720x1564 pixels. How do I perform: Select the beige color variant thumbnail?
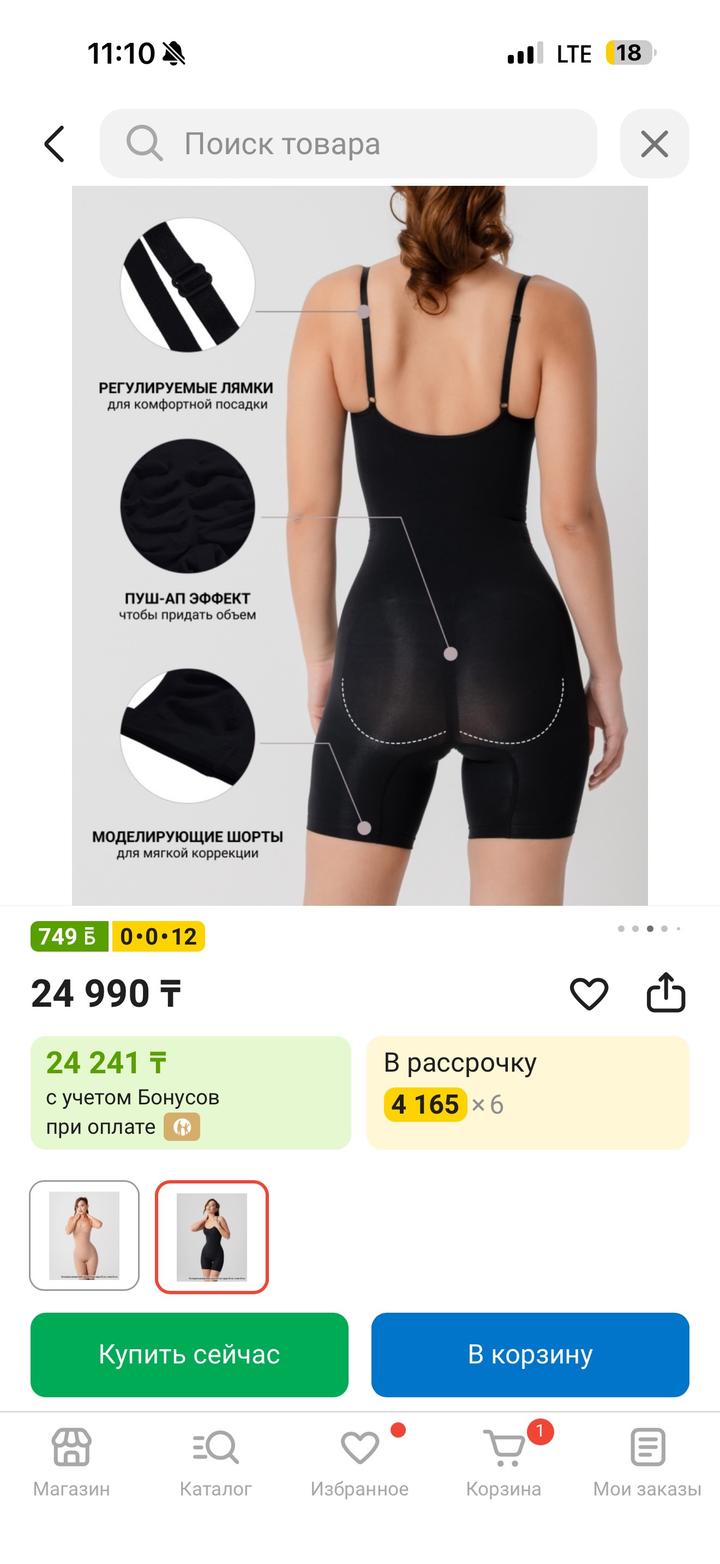[x=84, y=1236]
